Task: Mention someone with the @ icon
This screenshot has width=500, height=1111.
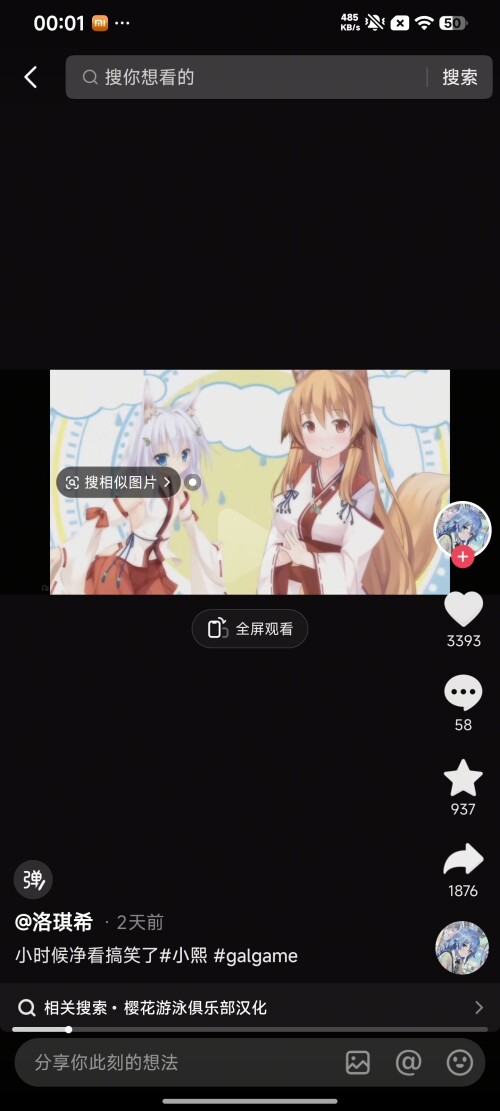Action: [409, 1062]
